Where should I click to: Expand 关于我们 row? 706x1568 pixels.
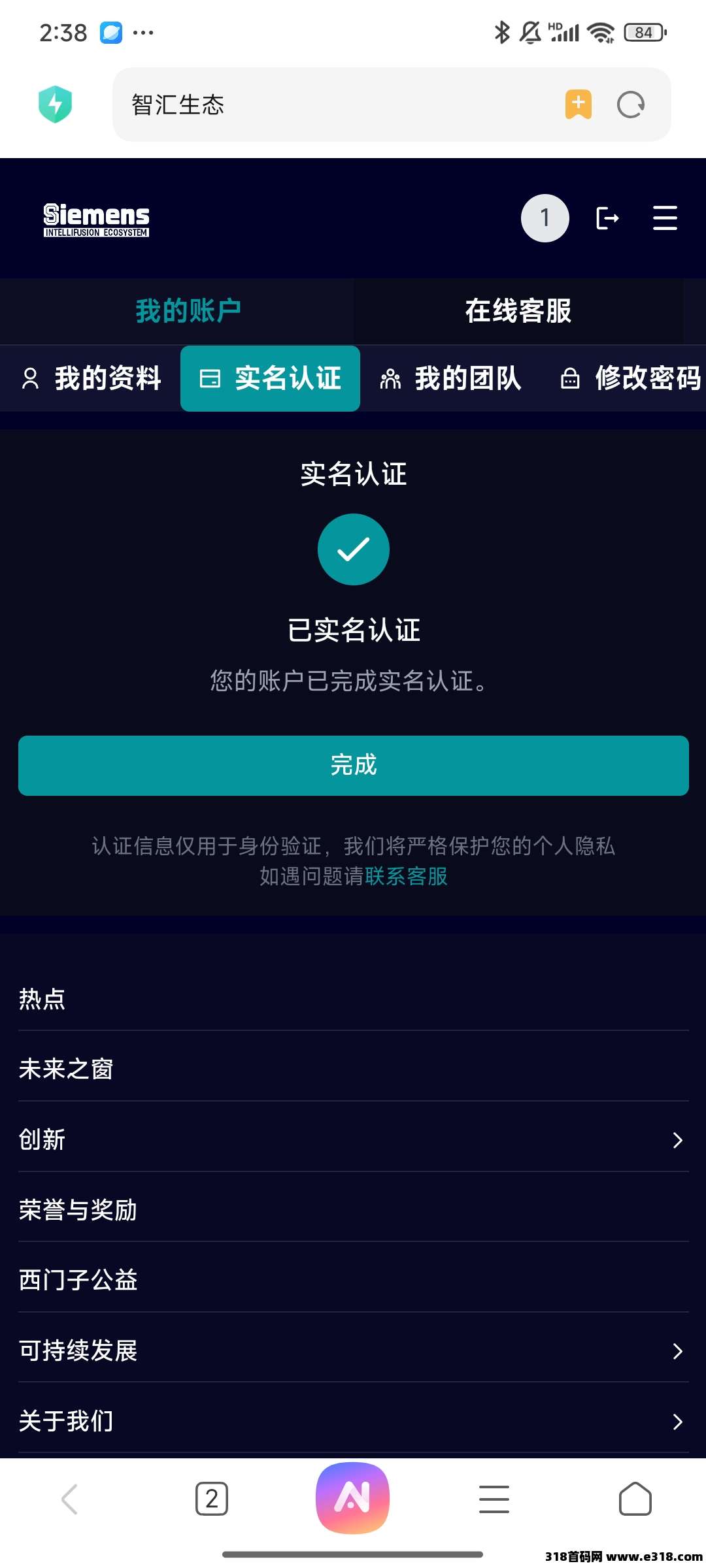pos(354,1421)
